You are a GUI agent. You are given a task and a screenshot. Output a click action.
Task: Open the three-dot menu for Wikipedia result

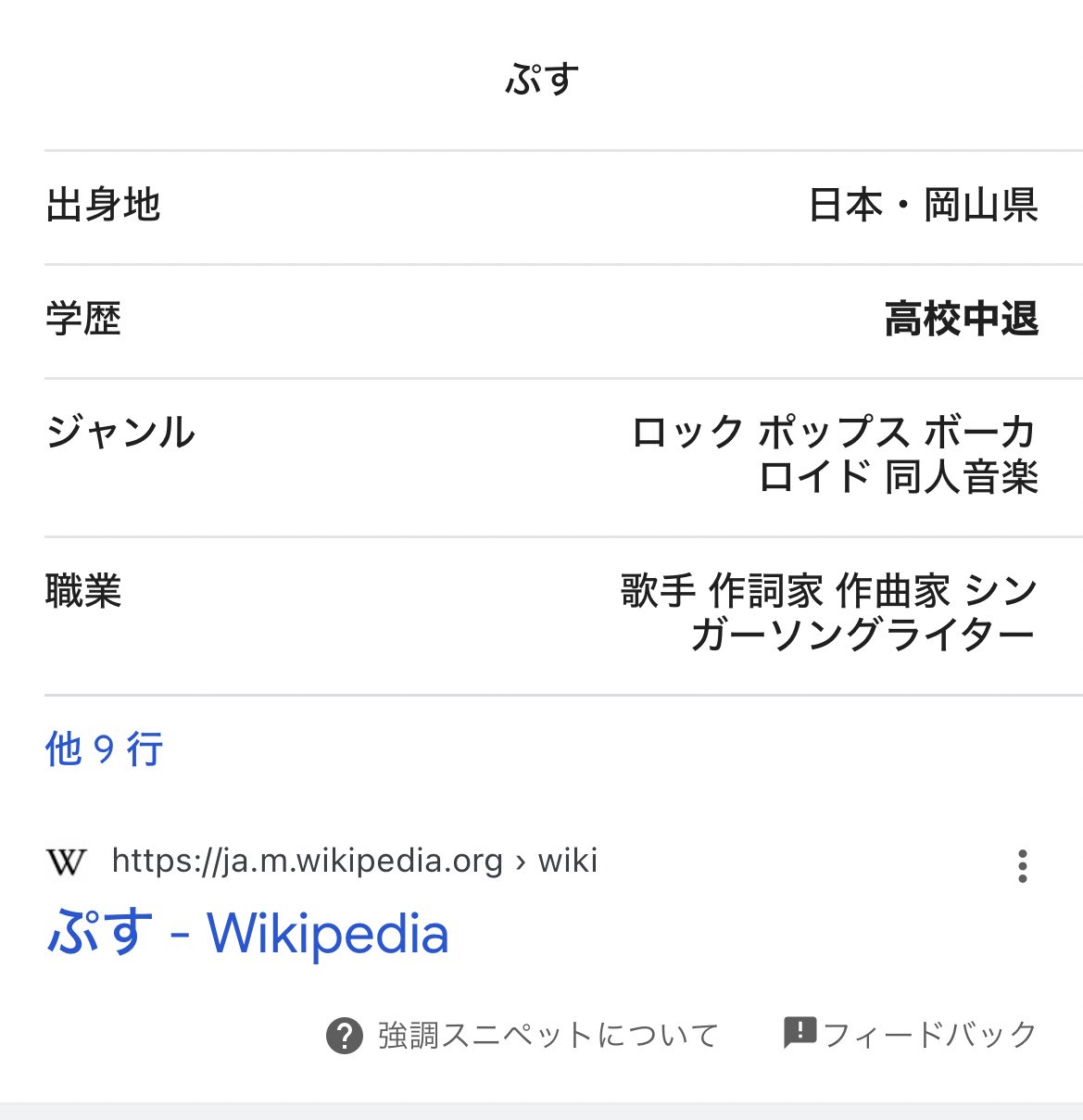(x=1022, y=866)
